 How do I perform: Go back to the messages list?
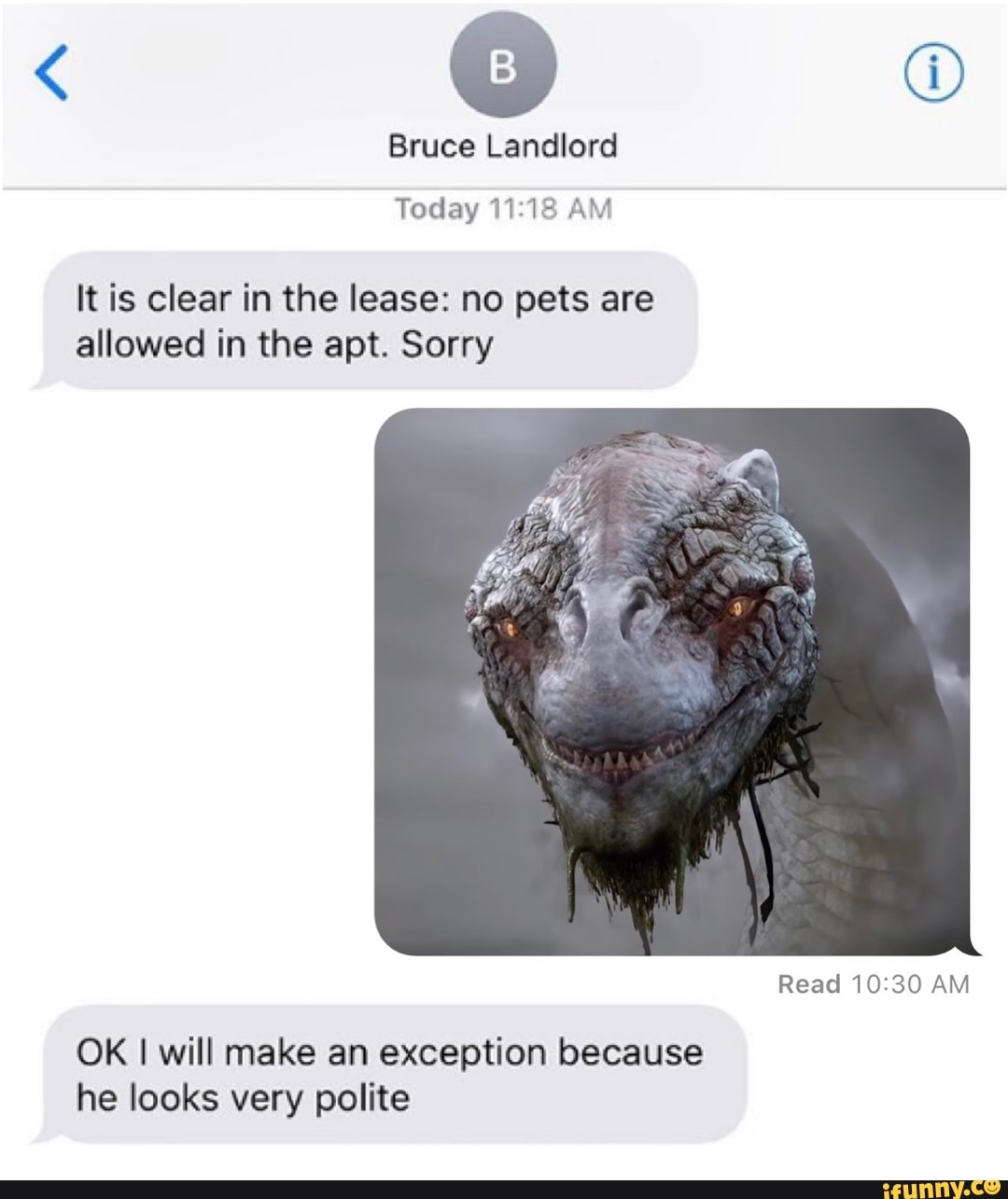tap(53, 72)
